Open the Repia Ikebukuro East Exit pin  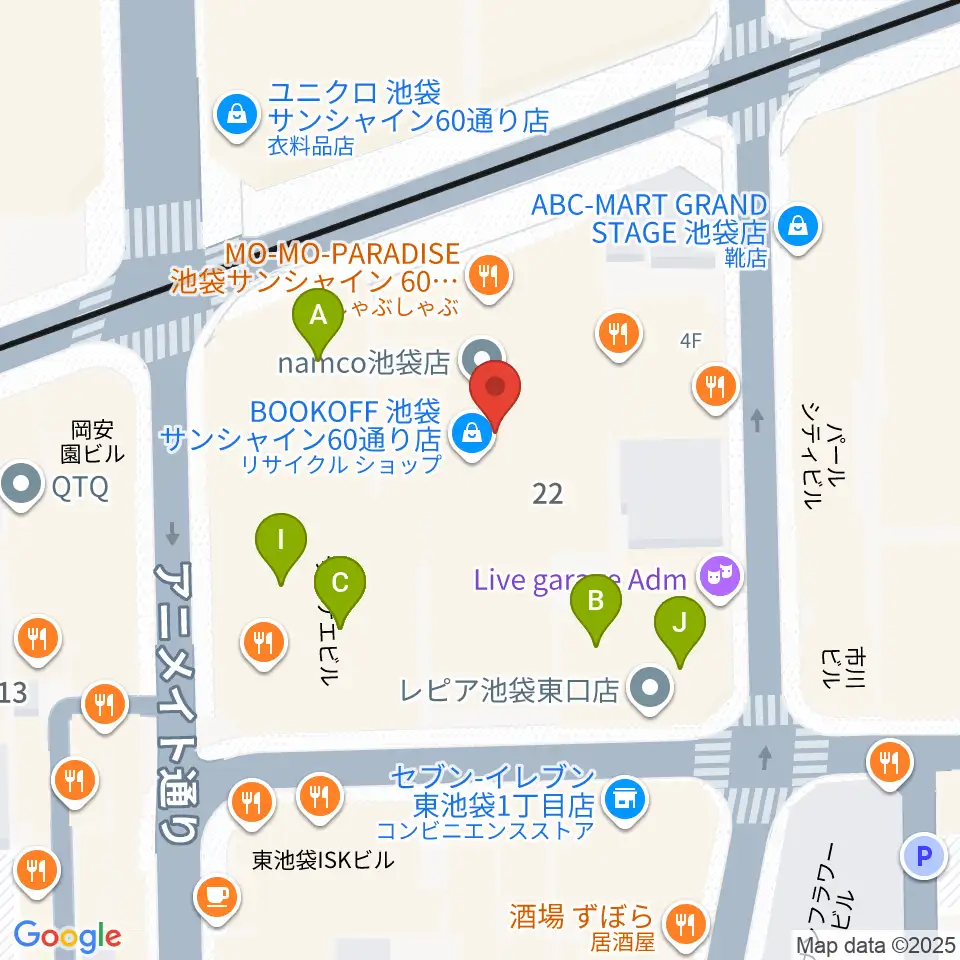click(x=650, y=690)
